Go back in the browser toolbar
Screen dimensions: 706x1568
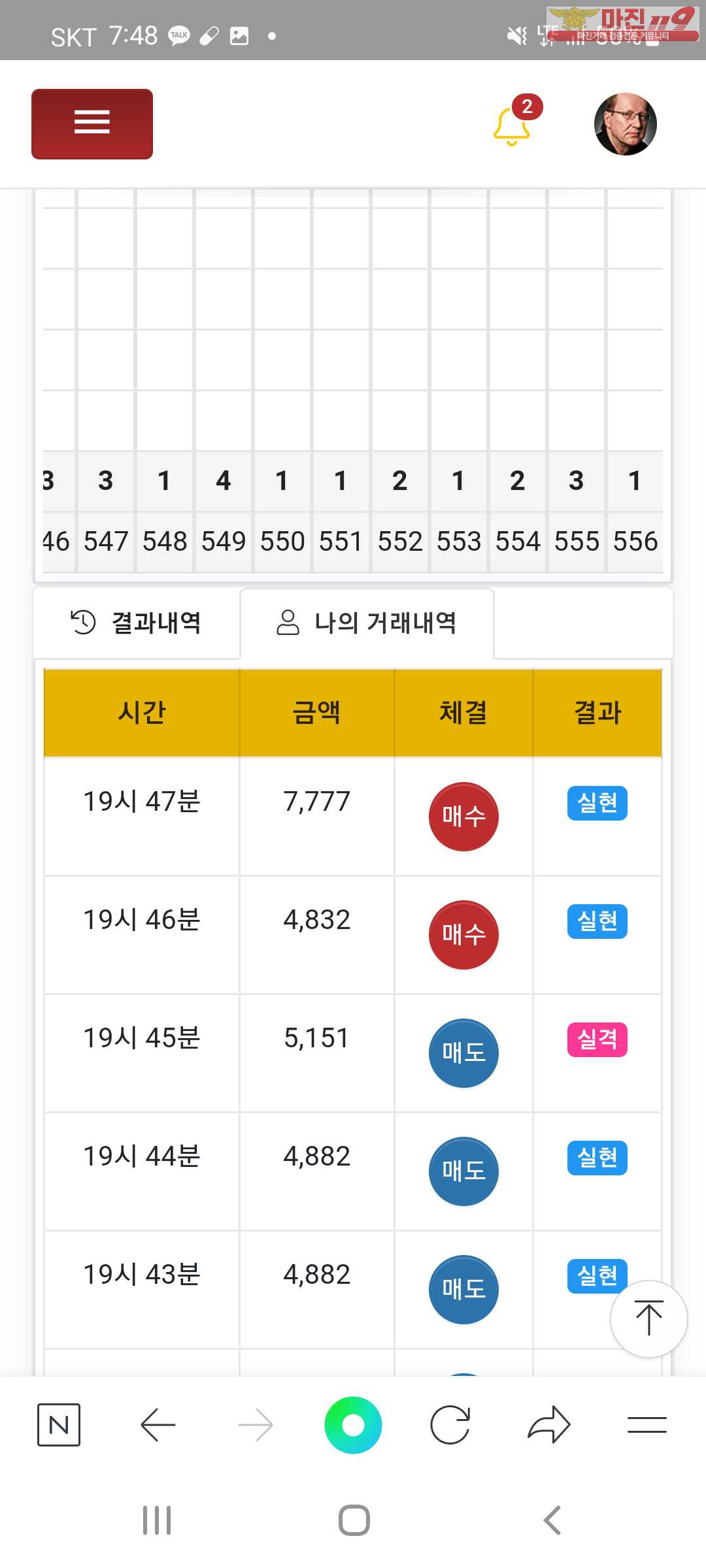pyautogui.click(x=158, y=1424)
